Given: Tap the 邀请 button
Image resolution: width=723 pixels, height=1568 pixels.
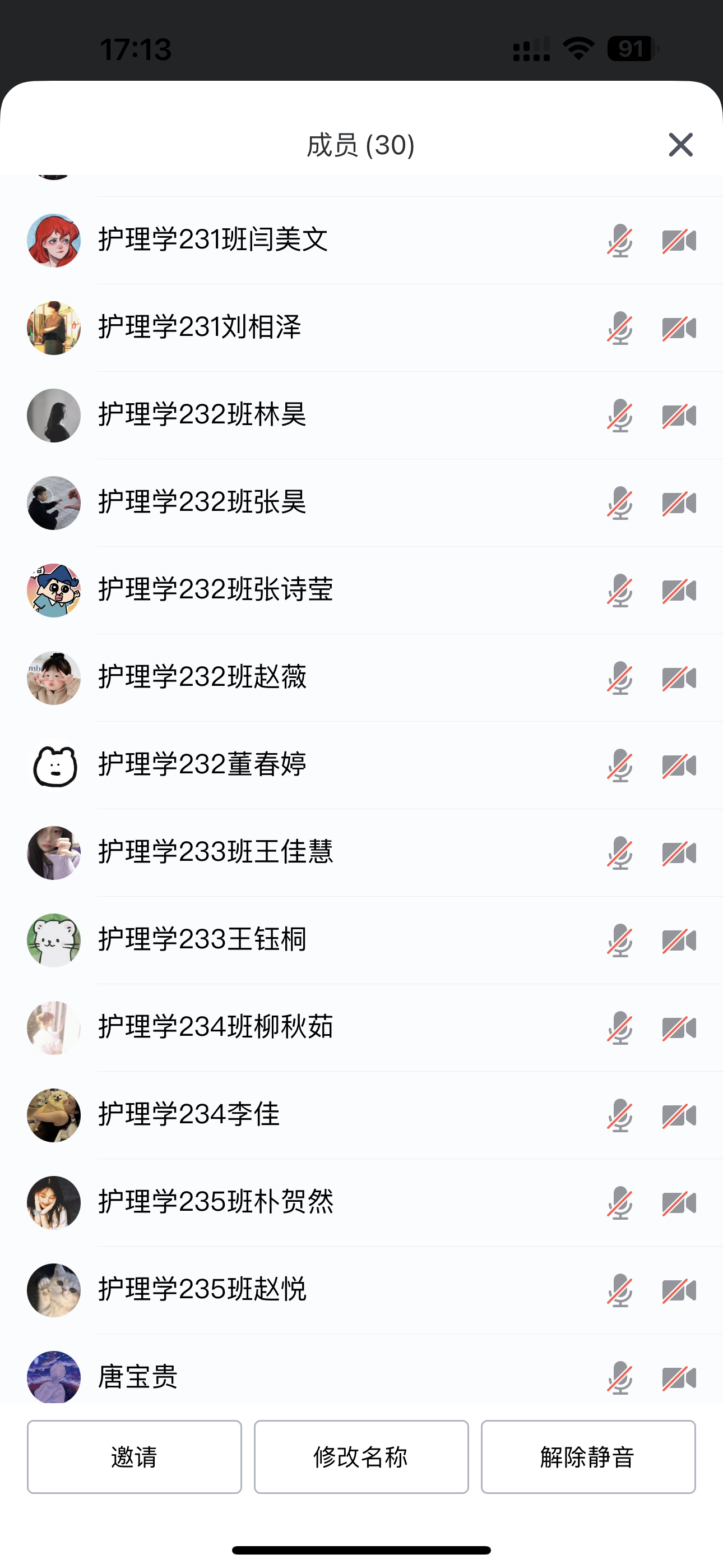Looking at the screenshot, I should [134, 1456].
